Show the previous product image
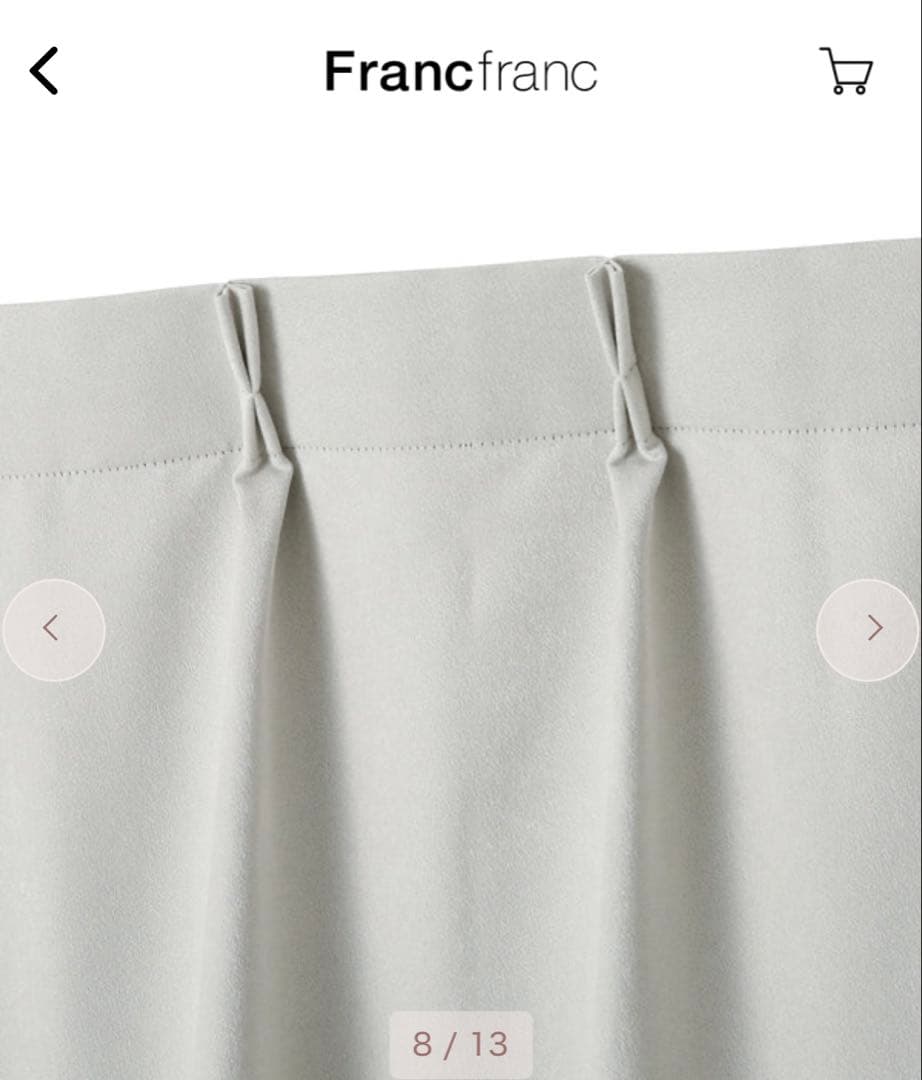The width and height of the screenshot is (922, 1080). [53, 629]
